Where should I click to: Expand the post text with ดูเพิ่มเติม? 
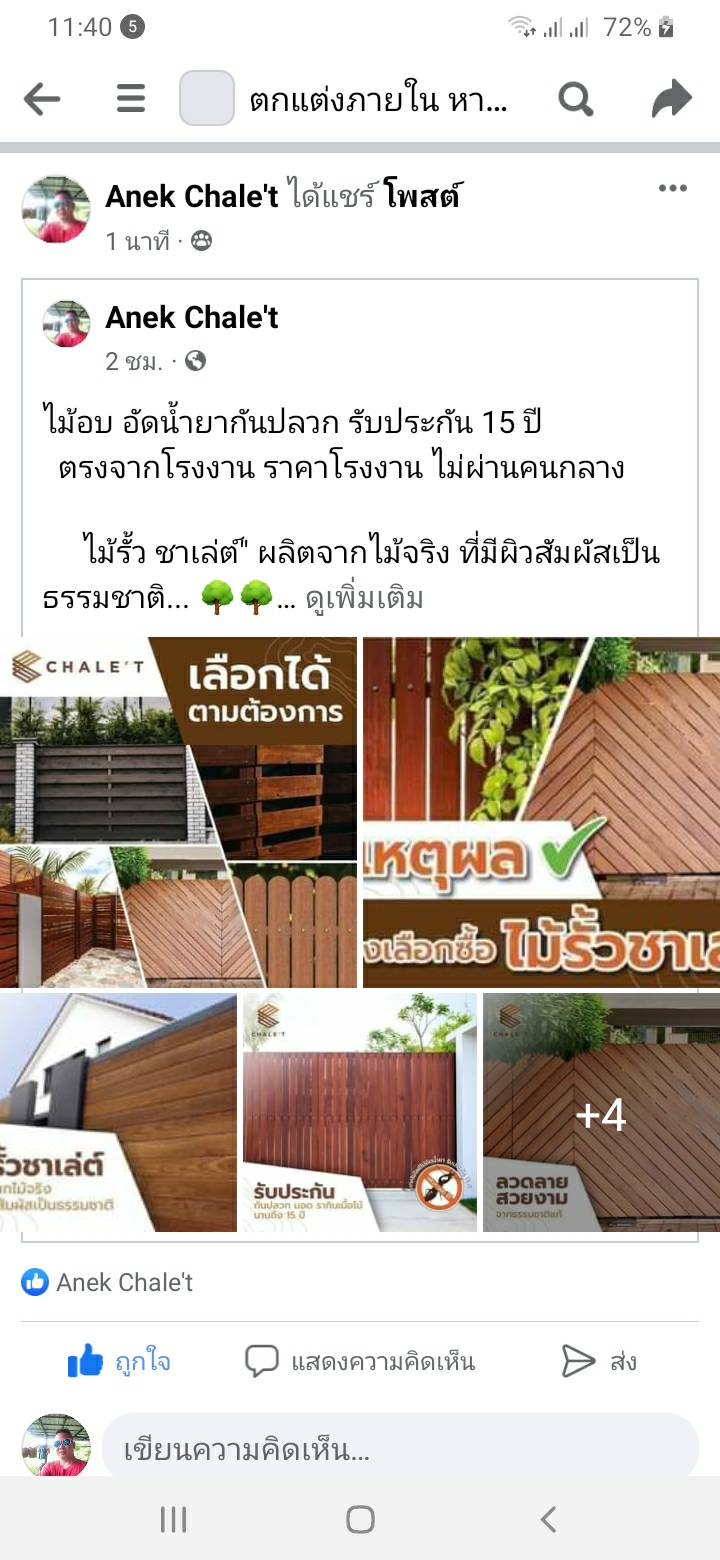tap(364, 598)
